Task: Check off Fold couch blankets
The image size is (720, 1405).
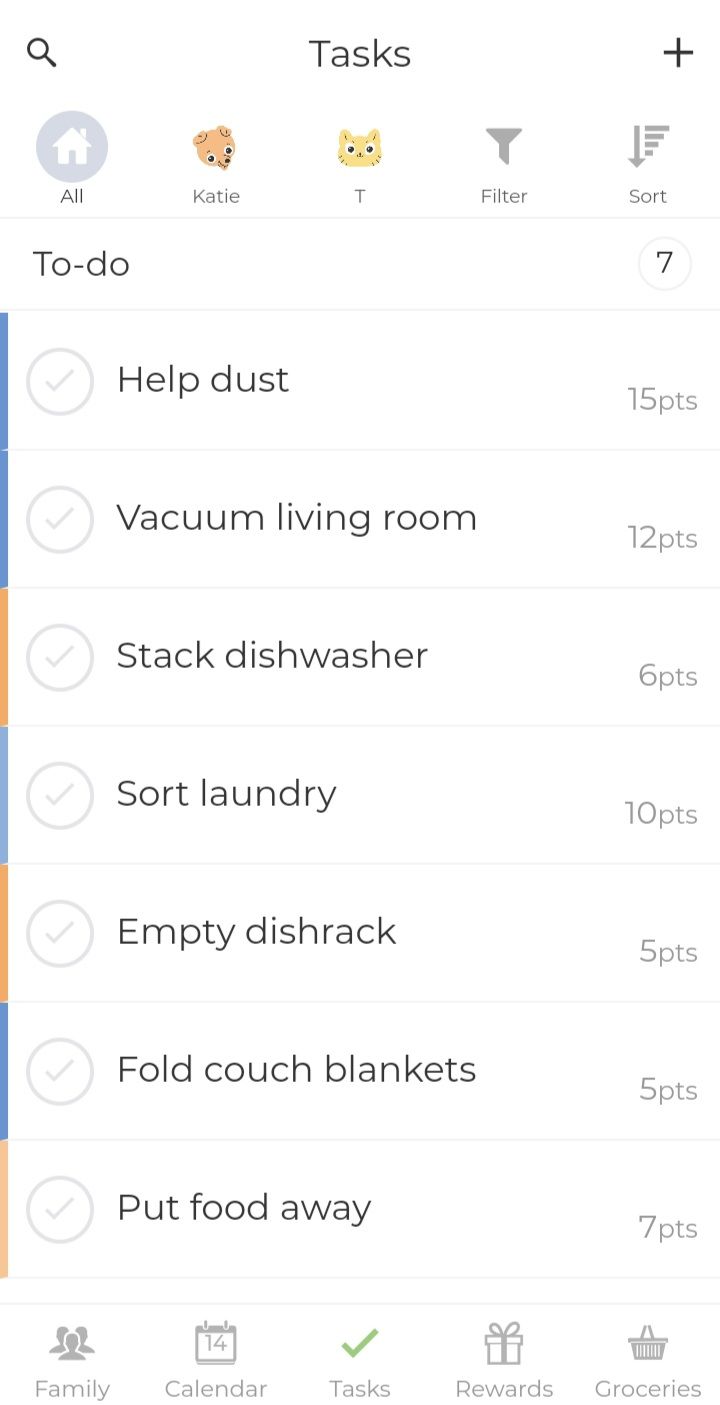Action: [60, 1071]
